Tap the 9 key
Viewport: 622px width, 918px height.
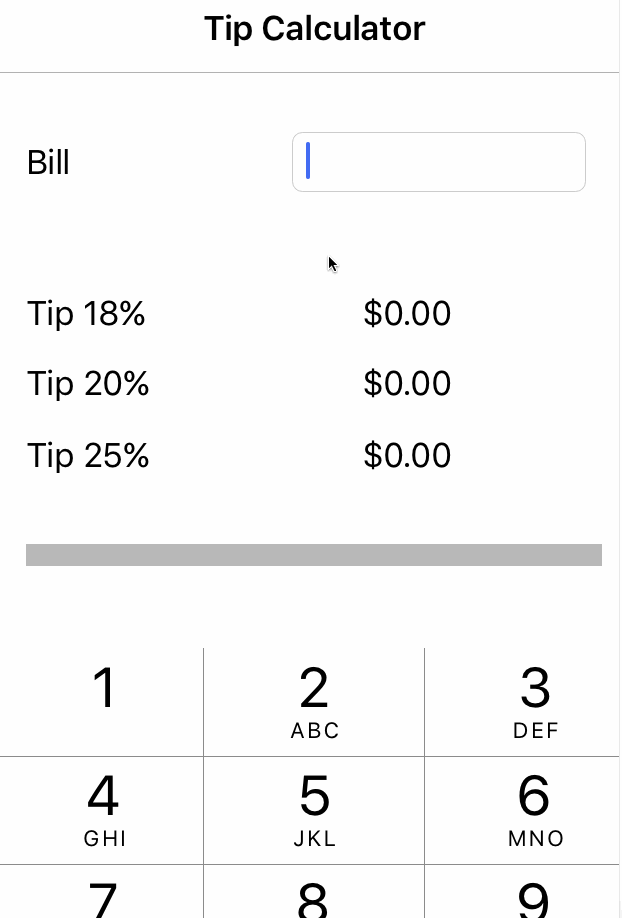534,896
